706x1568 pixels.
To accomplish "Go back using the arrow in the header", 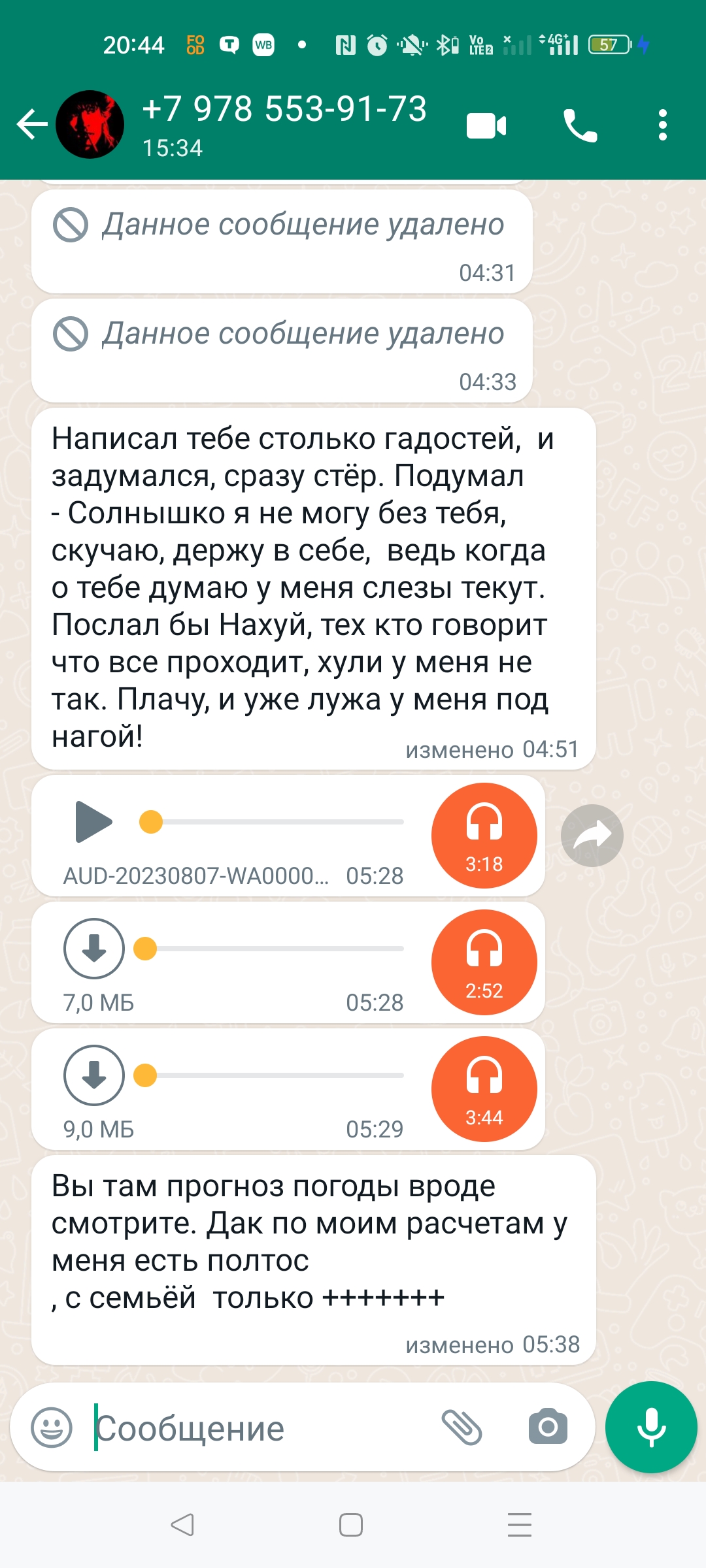I will click(31, 124).
